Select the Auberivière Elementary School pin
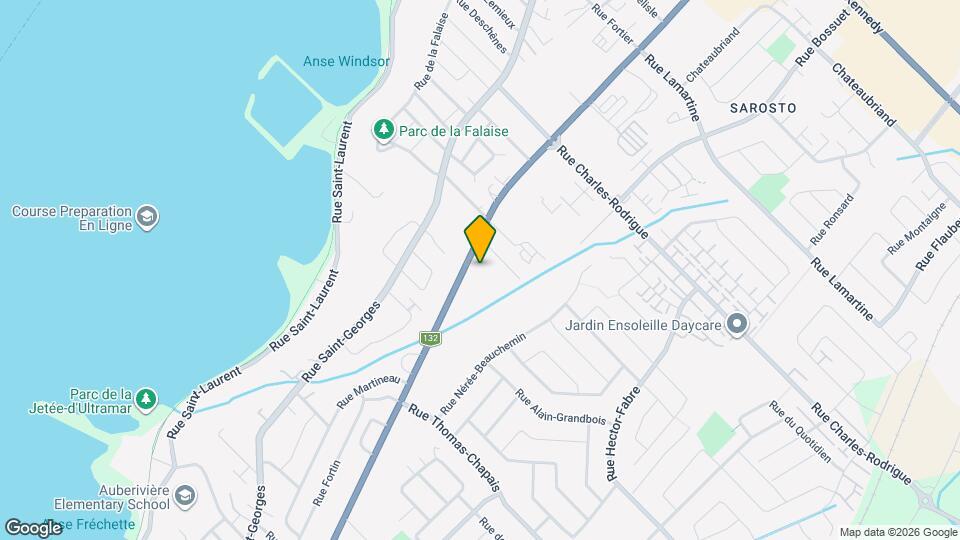This screenshot has height=540, width=960. tap(185, 495)
